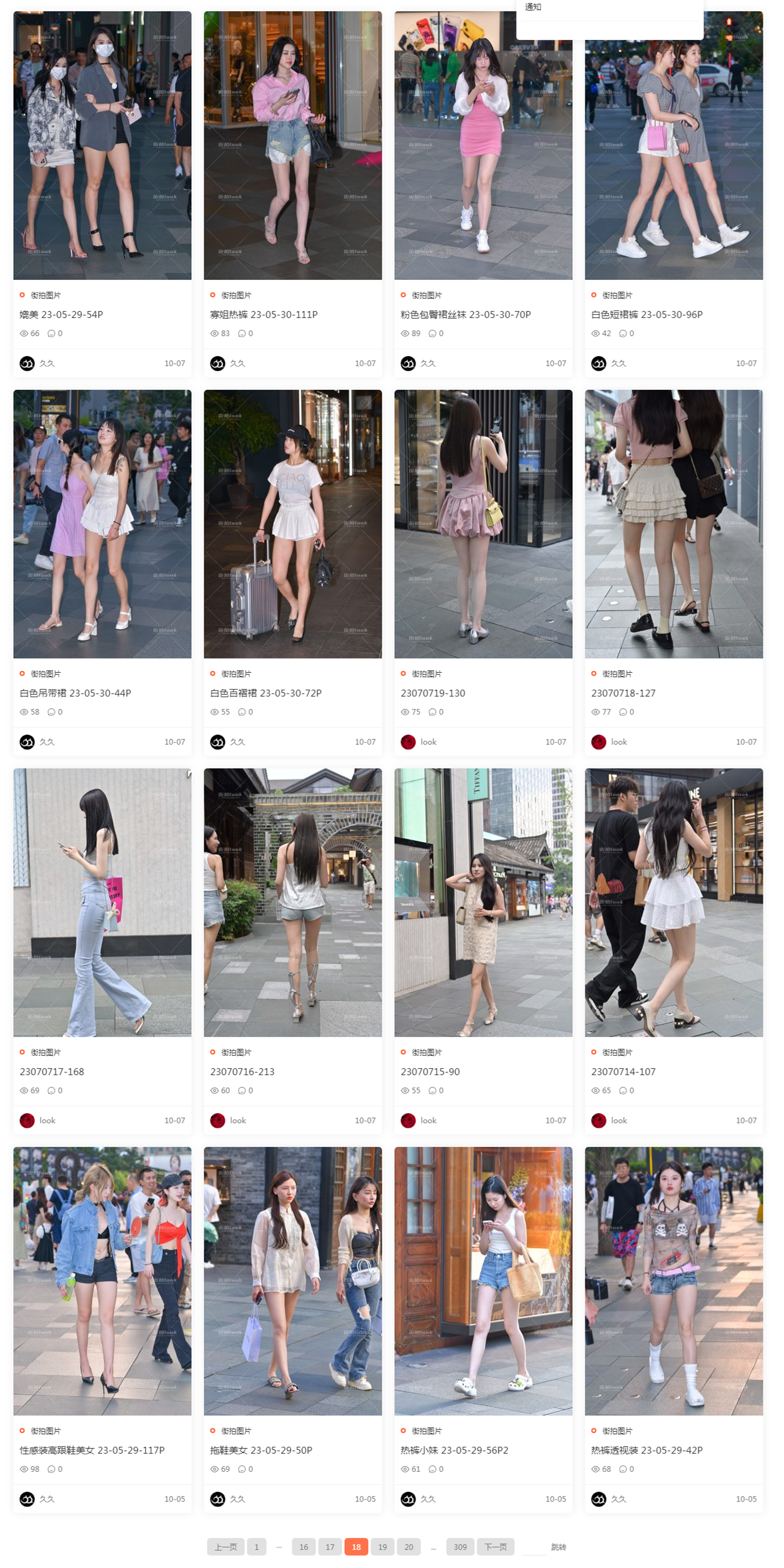
Task: Open the post 23070714-107
Action: [x=623, y=1071]
